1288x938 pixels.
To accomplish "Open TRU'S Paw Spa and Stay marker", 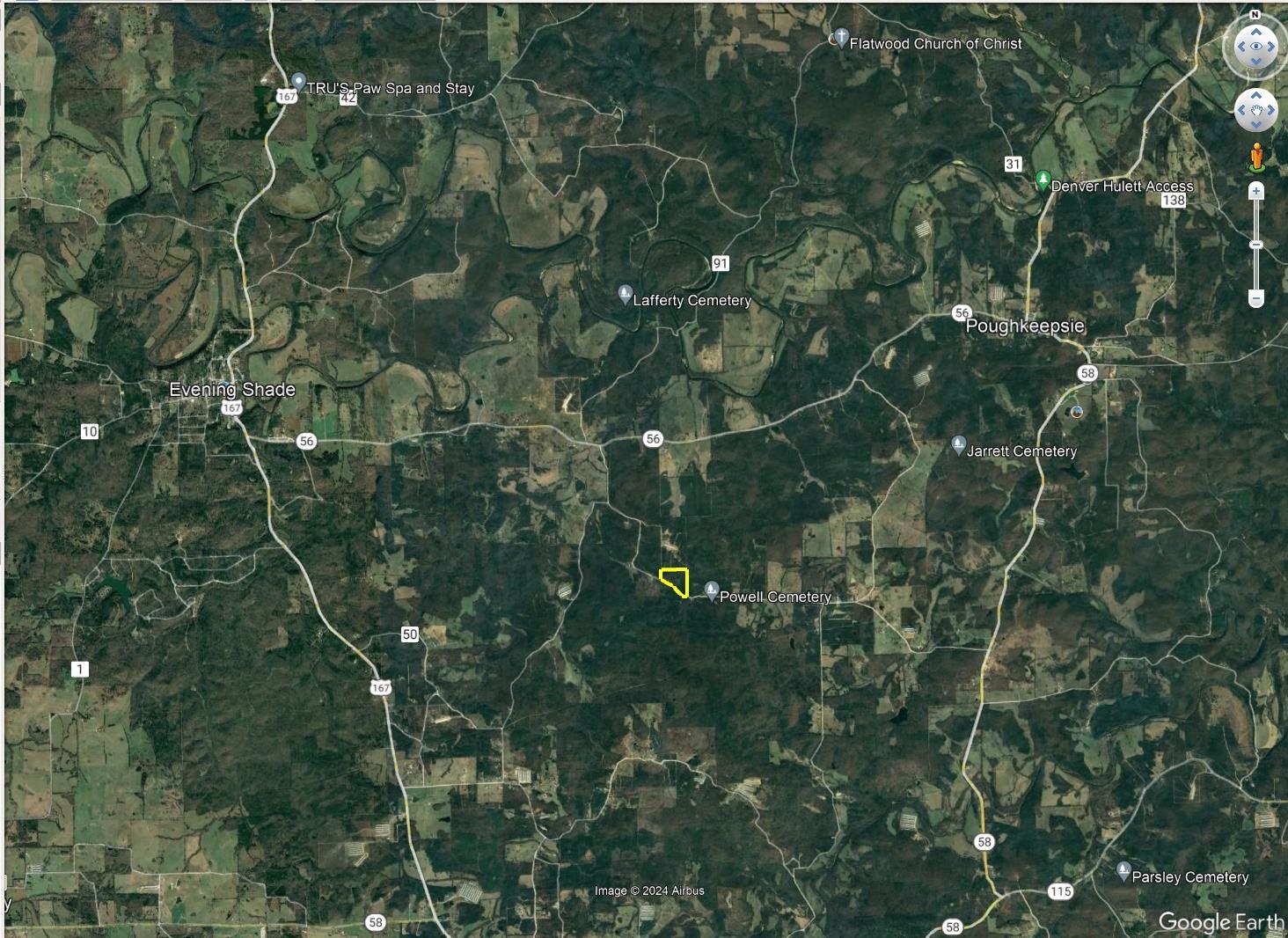I will [298, 82].
